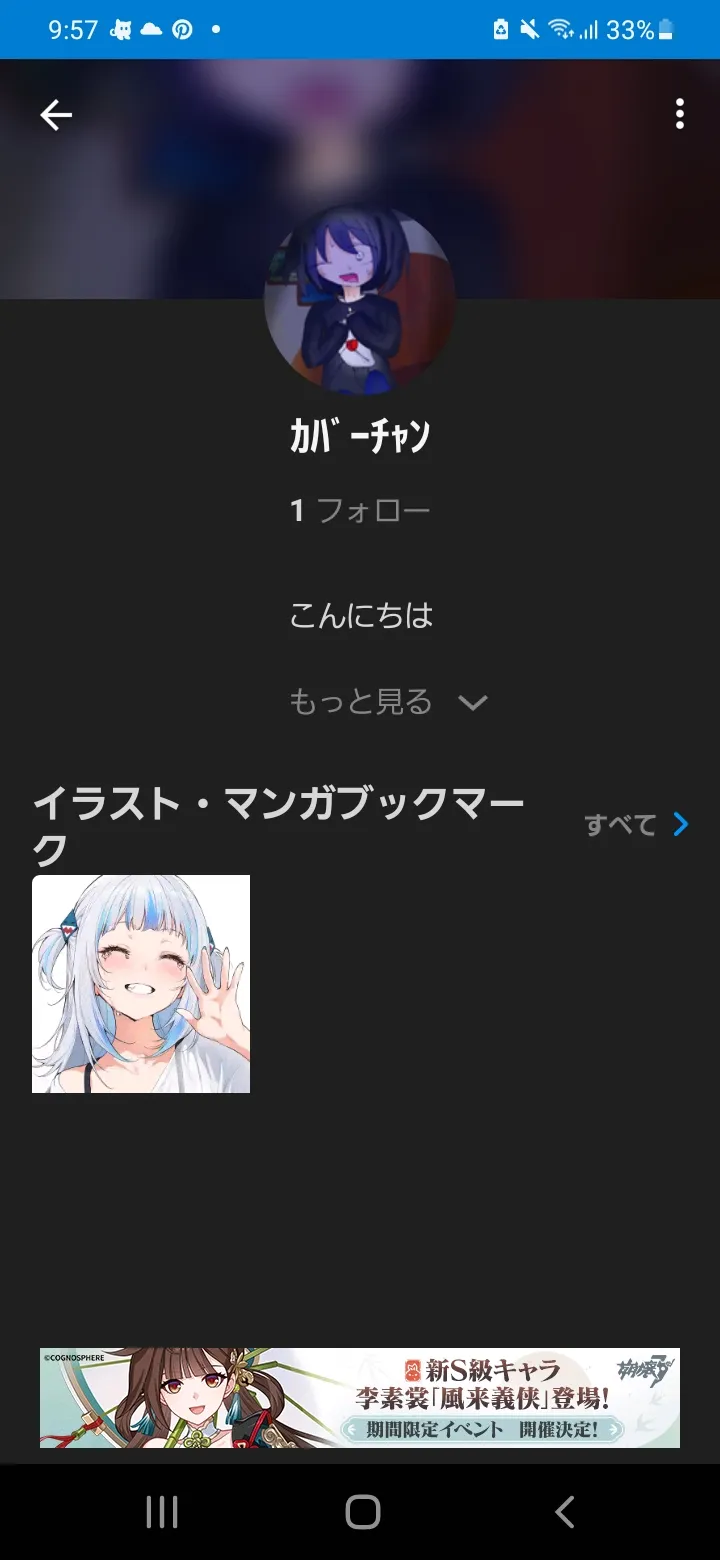Open recent apps from the navigation bar
The image size is (720, 1560).
point(162,1512)
